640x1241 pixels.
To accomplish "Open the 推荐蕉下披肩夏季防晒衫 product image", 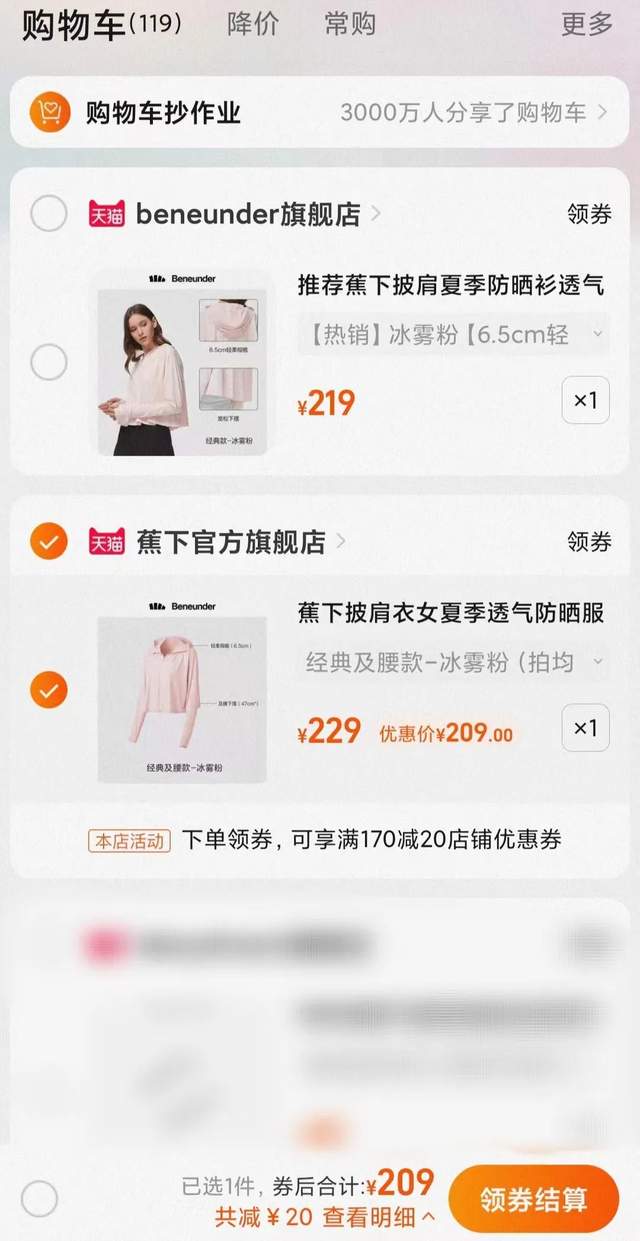I will (x=182, y=362).
